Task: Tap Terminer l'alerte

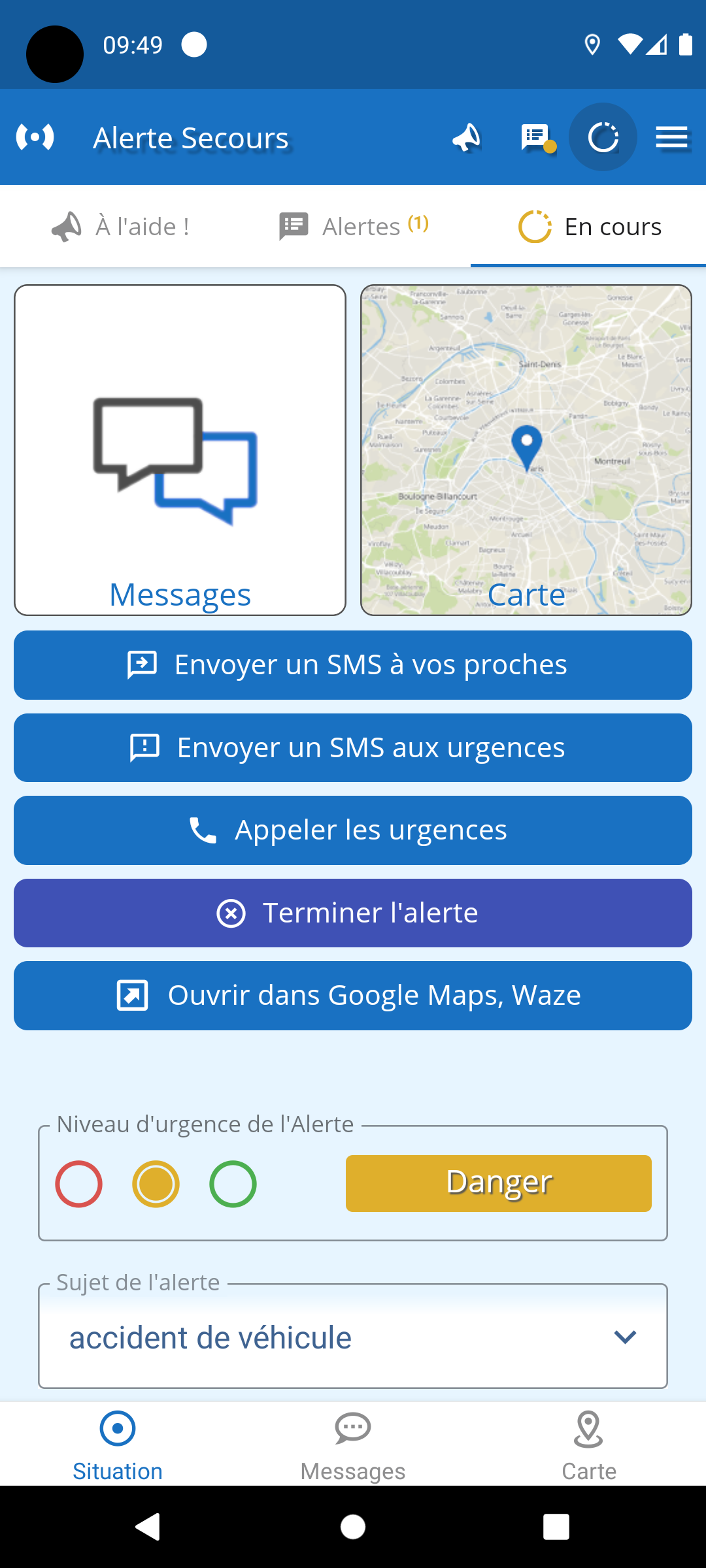Action: click(353, 913)
